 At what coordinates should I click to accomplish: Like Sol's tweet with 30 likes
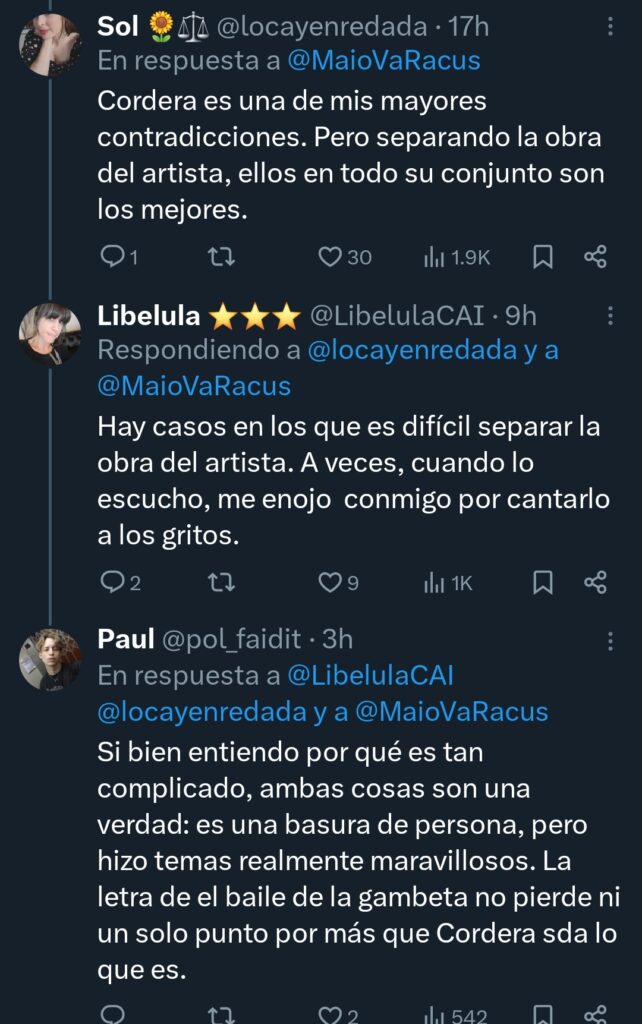331,257
